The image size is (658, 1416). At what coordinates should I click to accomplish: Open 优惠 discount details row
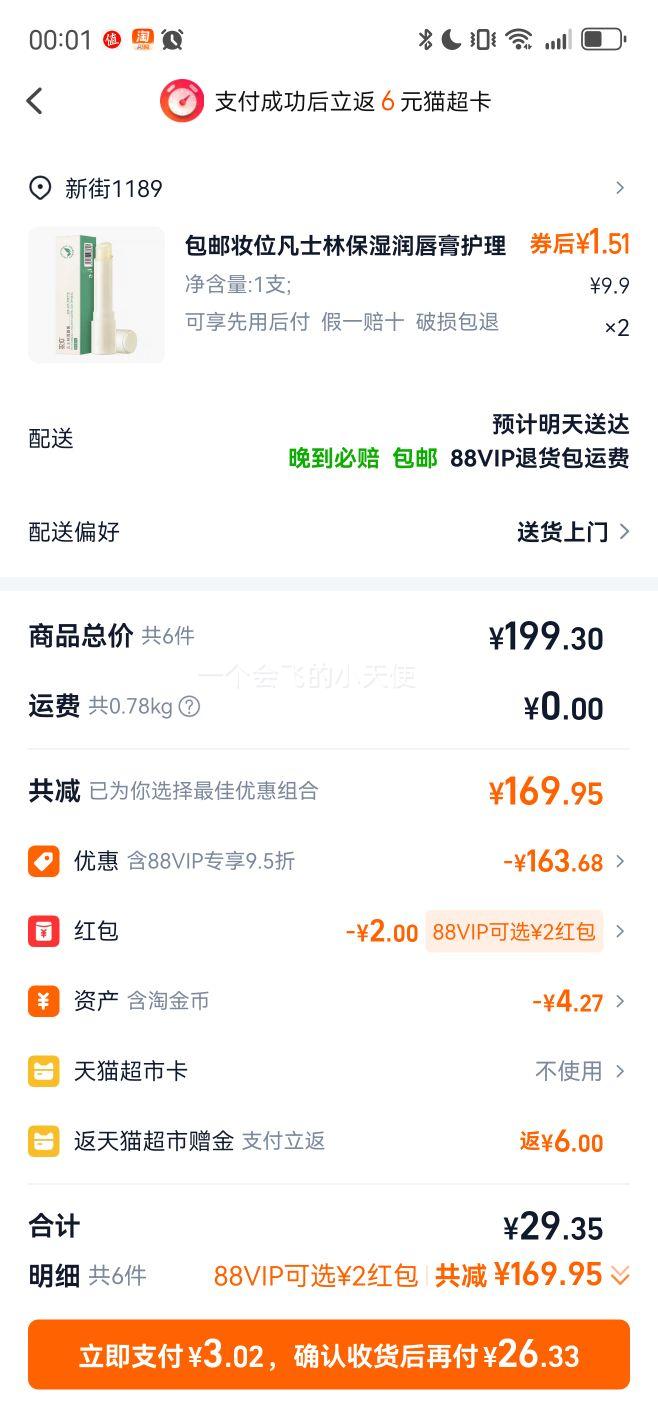[x=328, y=861]
